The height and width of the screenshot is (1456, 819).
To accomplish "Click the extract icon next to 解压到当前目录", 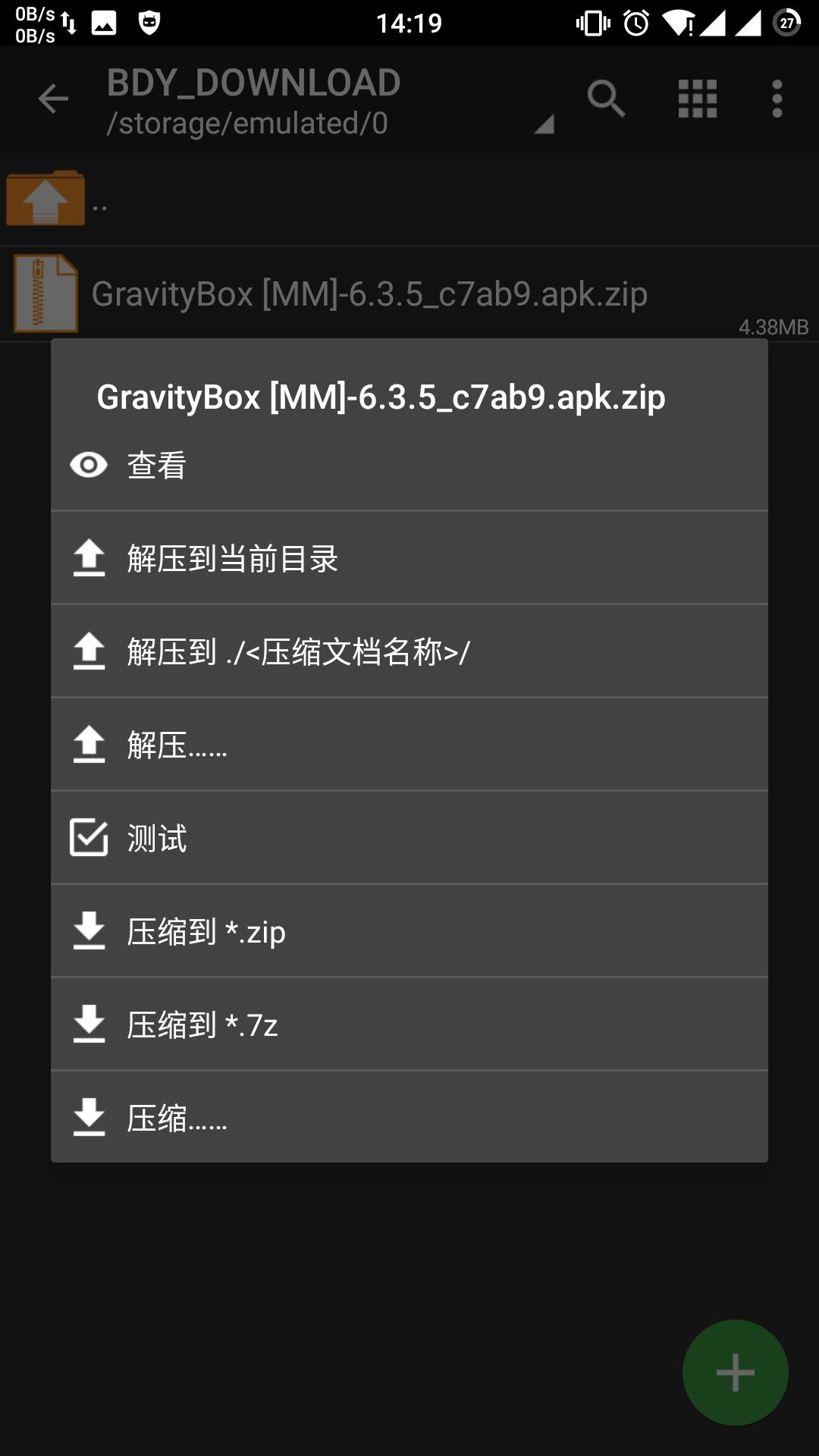I will click(x=89, y=557).
